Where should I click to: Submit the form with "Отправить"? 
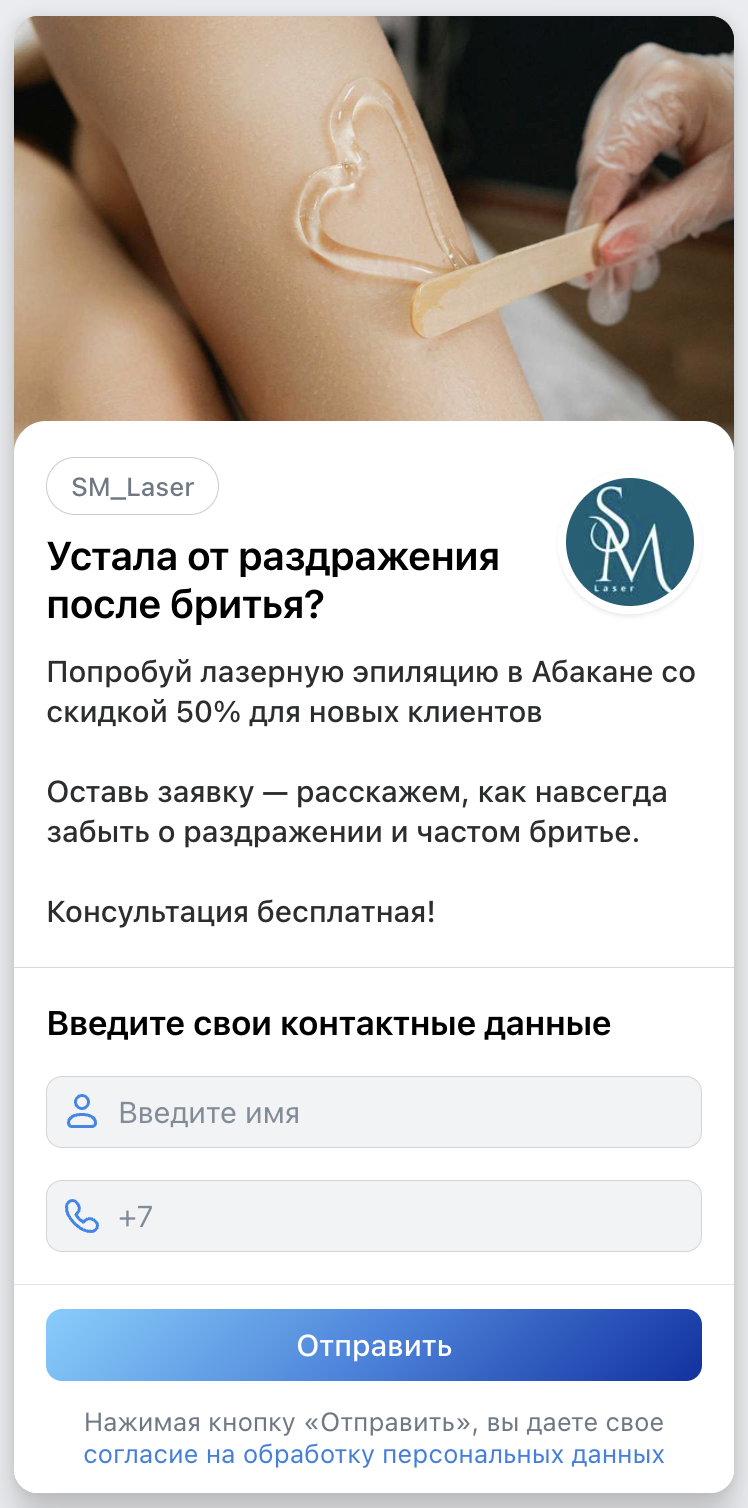374,1345
